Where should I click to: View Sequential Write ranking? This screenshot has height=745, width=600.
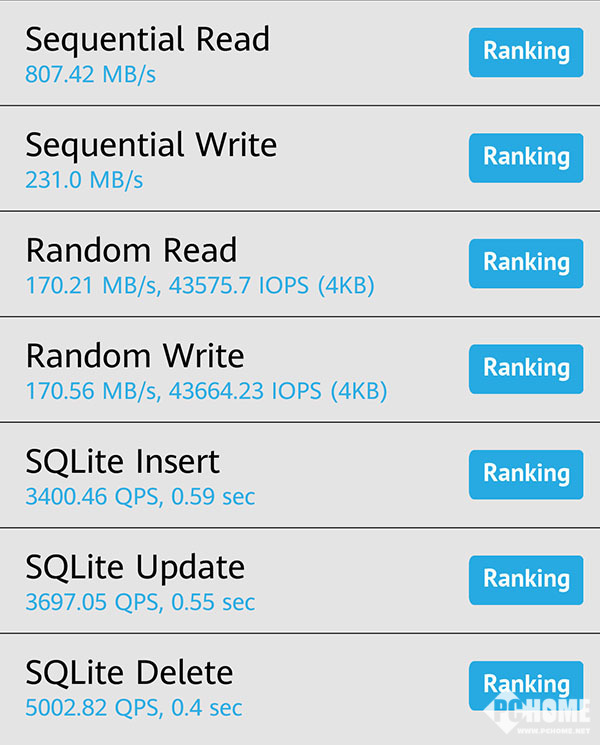point(525,157)
